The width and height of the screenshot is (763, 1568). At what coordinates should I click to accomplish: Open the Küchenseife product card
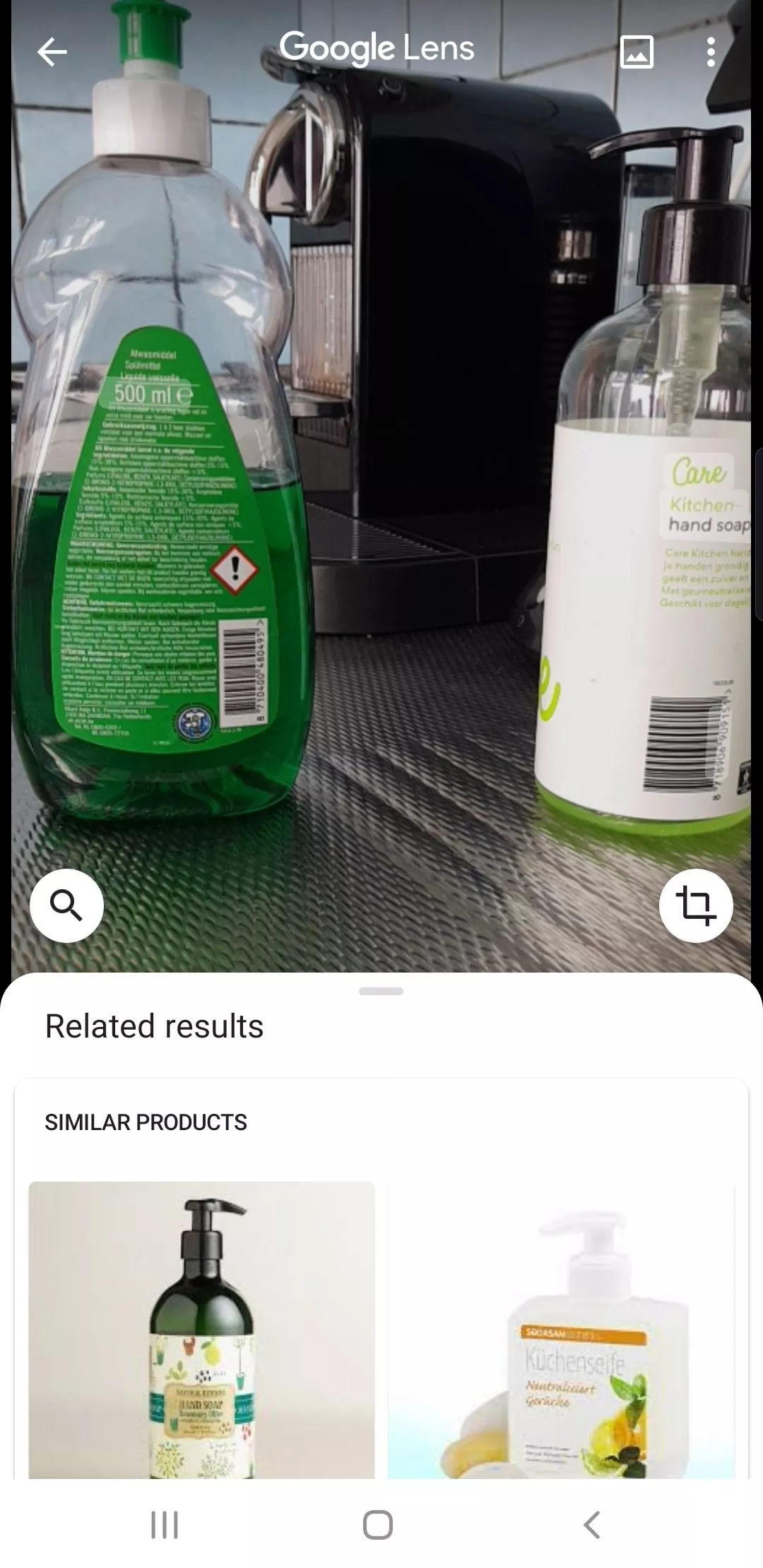click(561, 1330)
